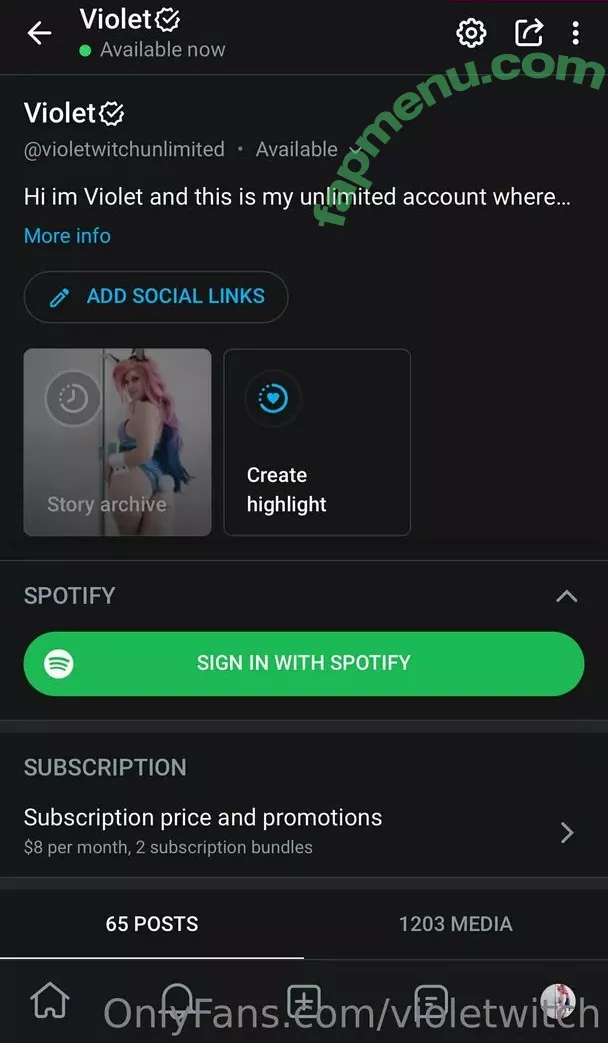Go back using the top arrow
Screen dimensions: 608x1043
(x=39, y=33)
